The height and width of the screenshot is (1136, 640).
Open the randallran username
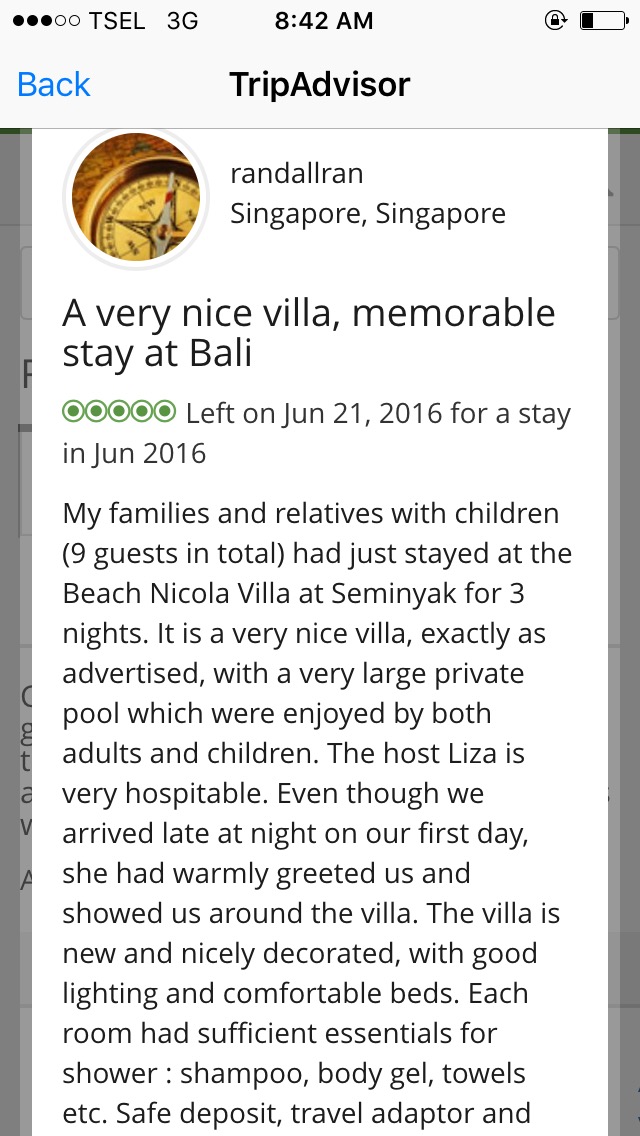coord(296,174)
